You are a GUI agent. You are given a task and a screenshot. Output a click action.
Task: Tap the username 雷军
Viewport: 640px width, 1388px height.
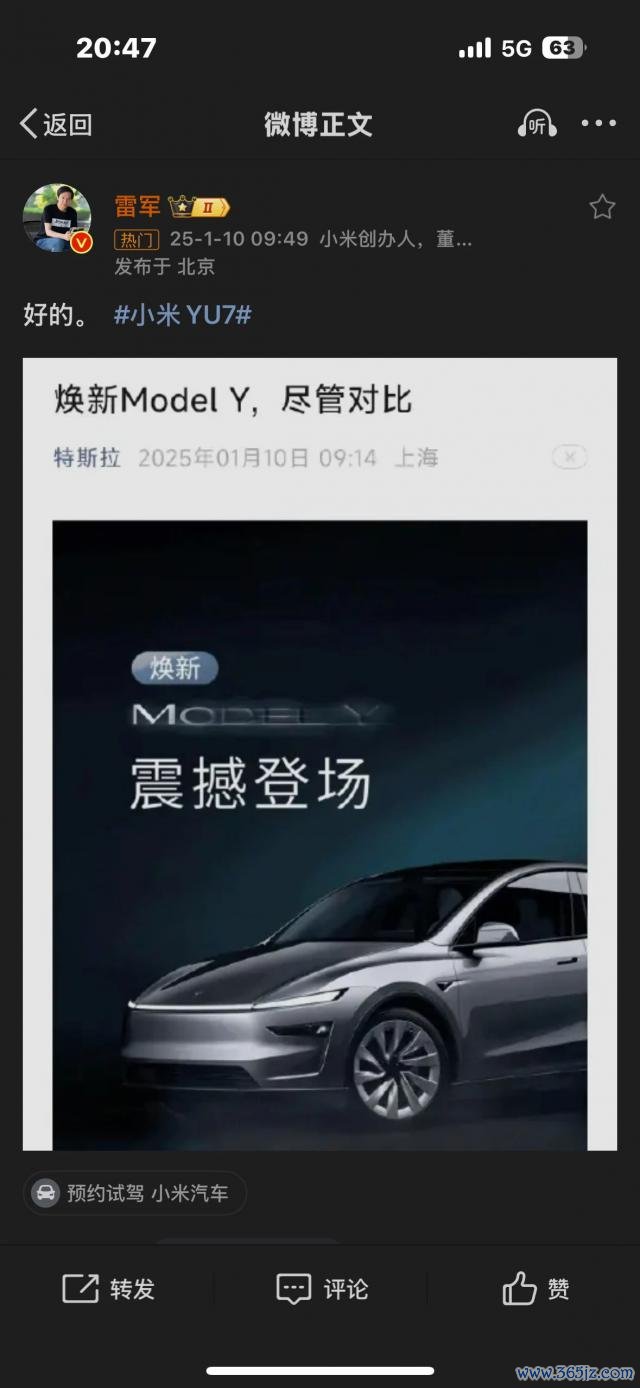[137, 207]
